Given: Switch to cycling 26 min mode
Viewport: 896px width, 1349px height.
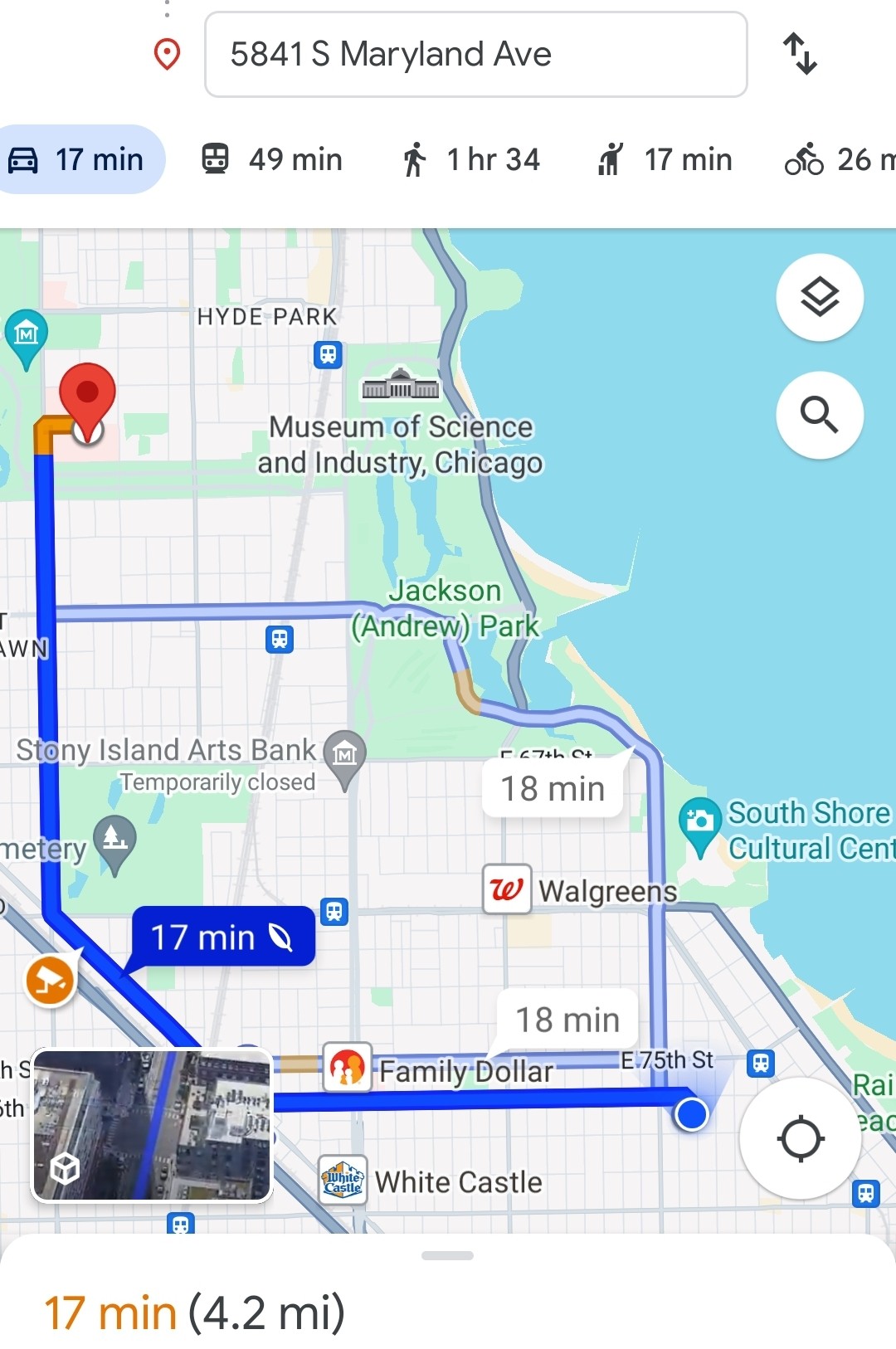Looking at the screenshot, I should tap(838, 159).
